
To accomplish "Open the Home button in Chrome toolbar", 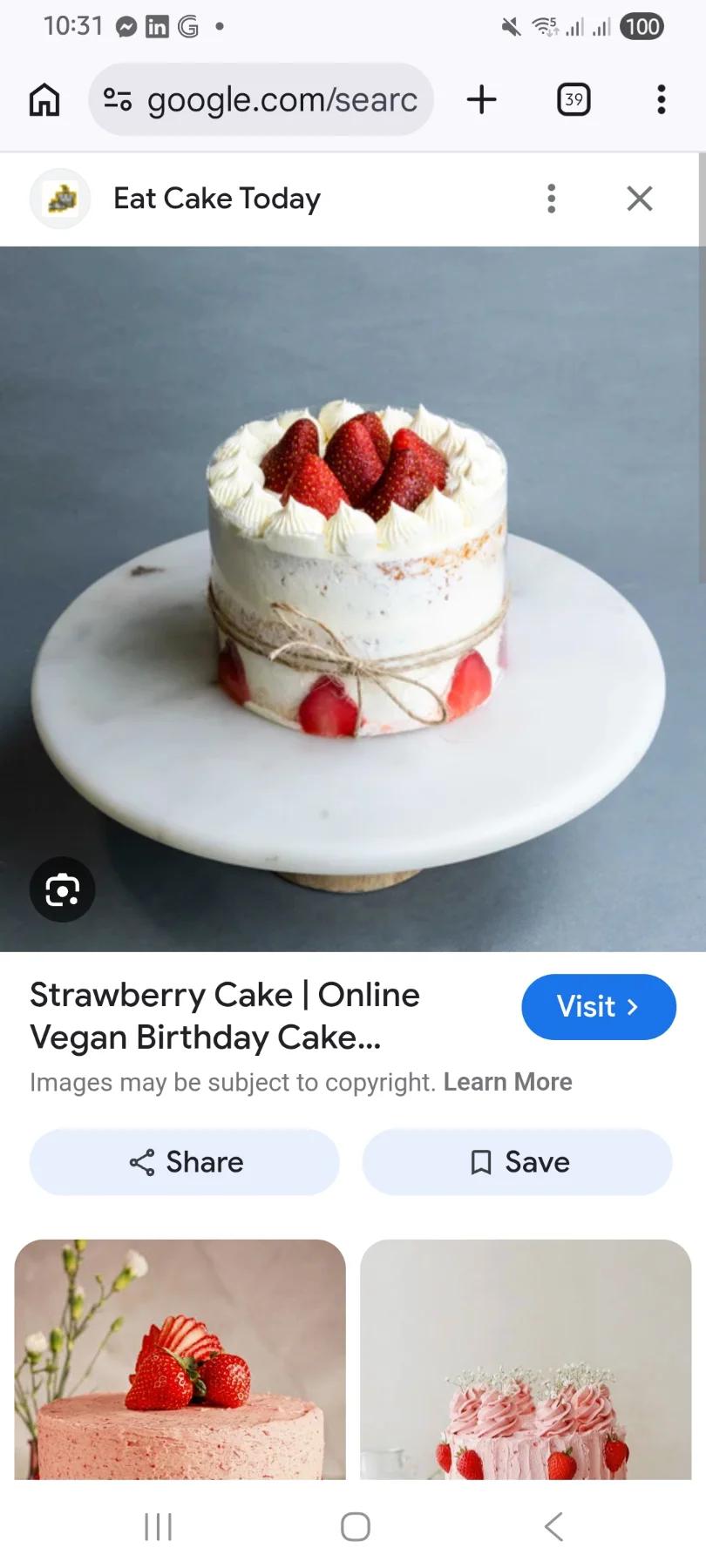I will click(44, 99).
